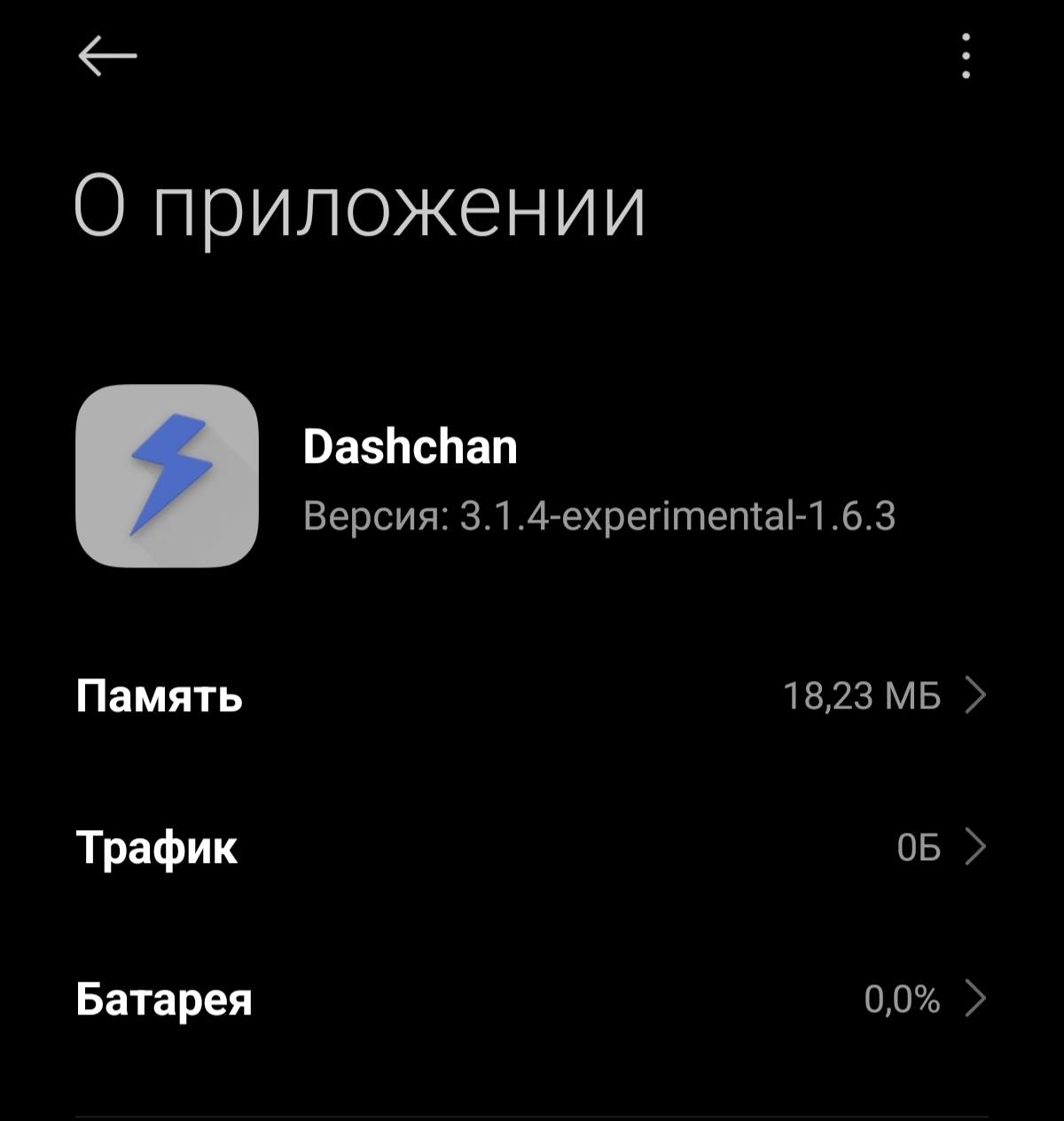The height and width of the screenshot is (1121, 1064).
Task: Open the Память storage details
Action: pos(532,696)
